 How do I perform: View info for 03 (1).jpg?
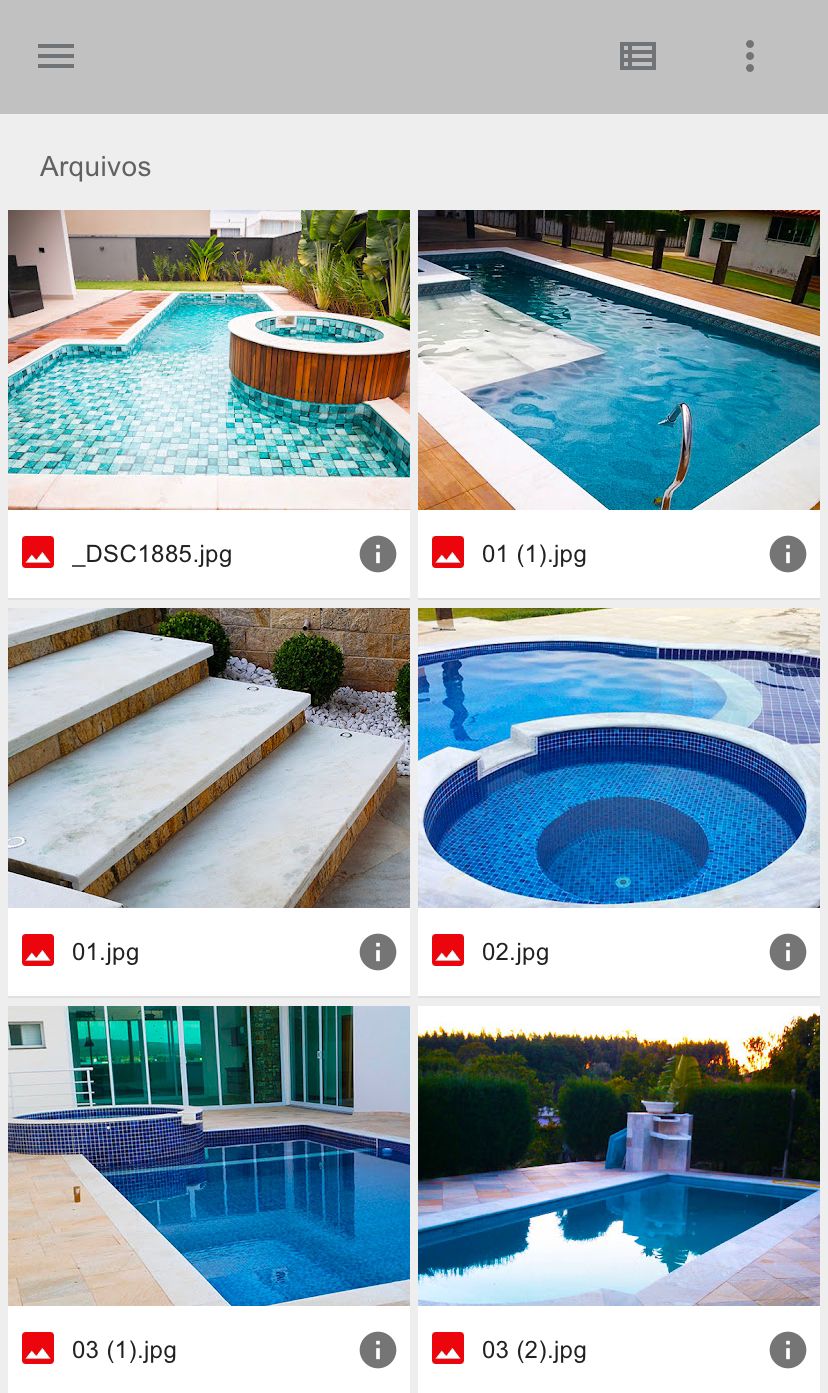point(378,1350)
